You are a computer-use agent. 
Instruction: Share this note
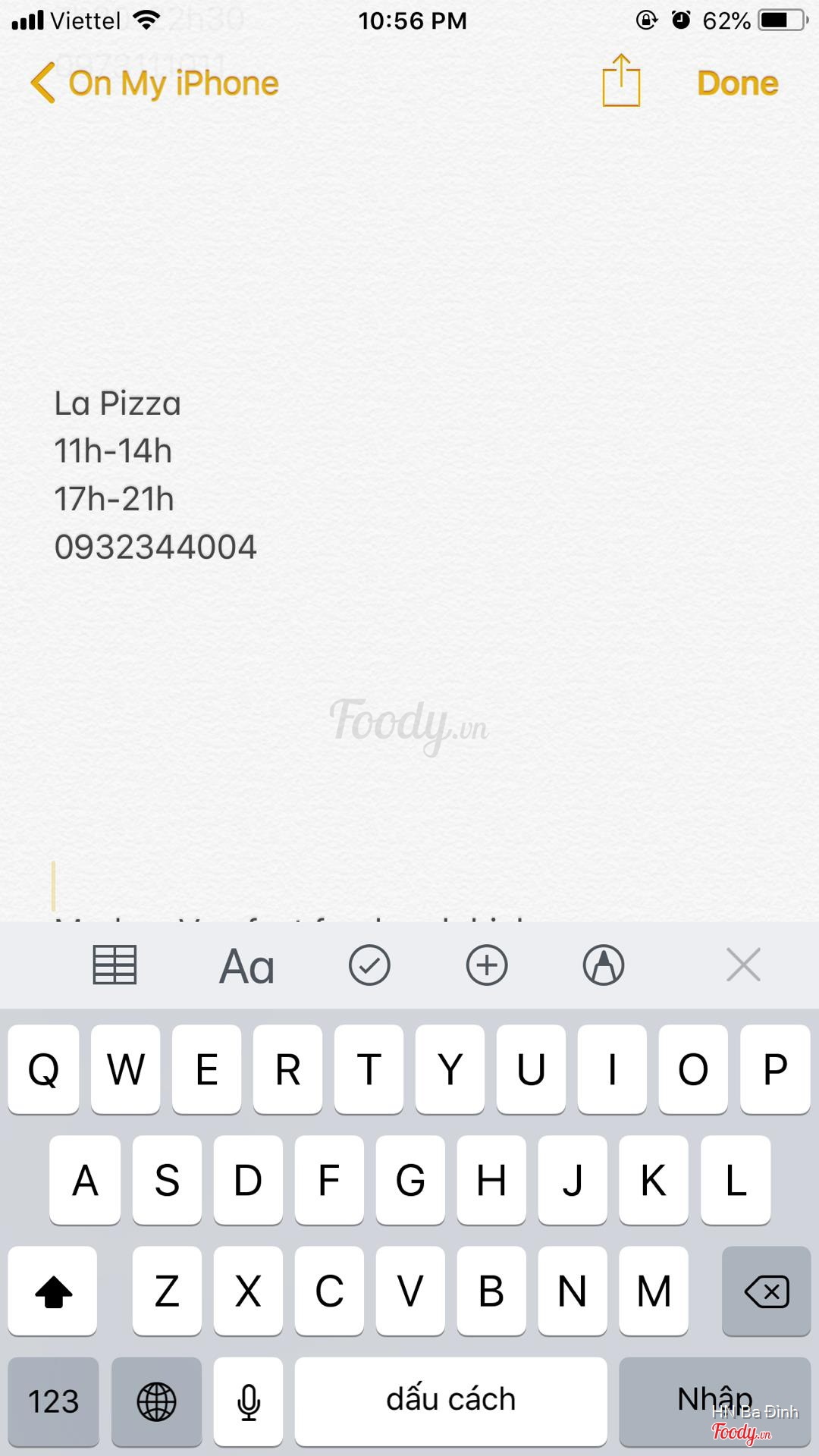621,81
